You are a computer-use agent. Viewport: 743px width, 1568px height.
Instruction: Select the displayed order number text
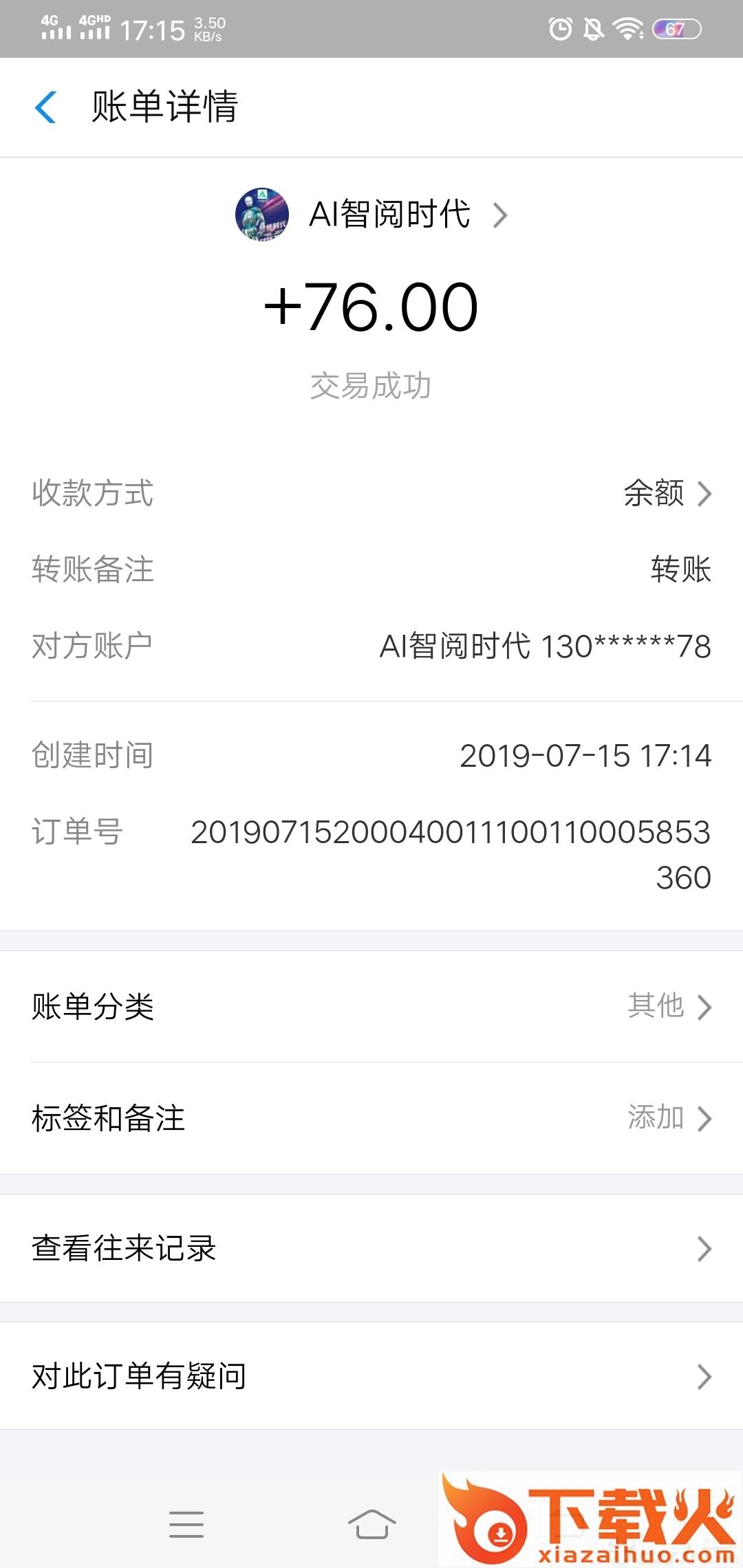(x=451, y=846)
